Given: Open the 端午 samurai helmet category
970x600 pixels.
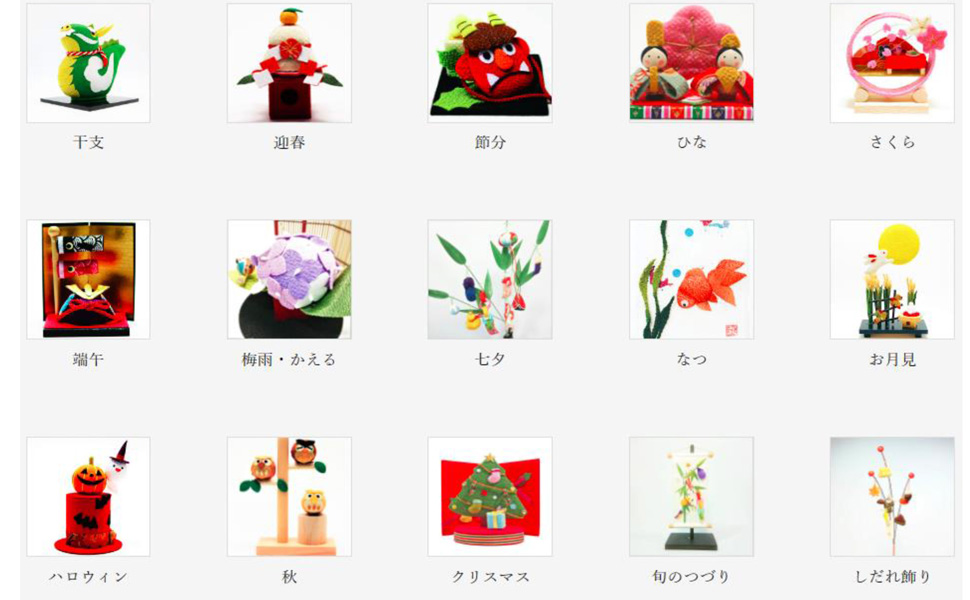Looking at the screenshot, I should tap(88, 280).
